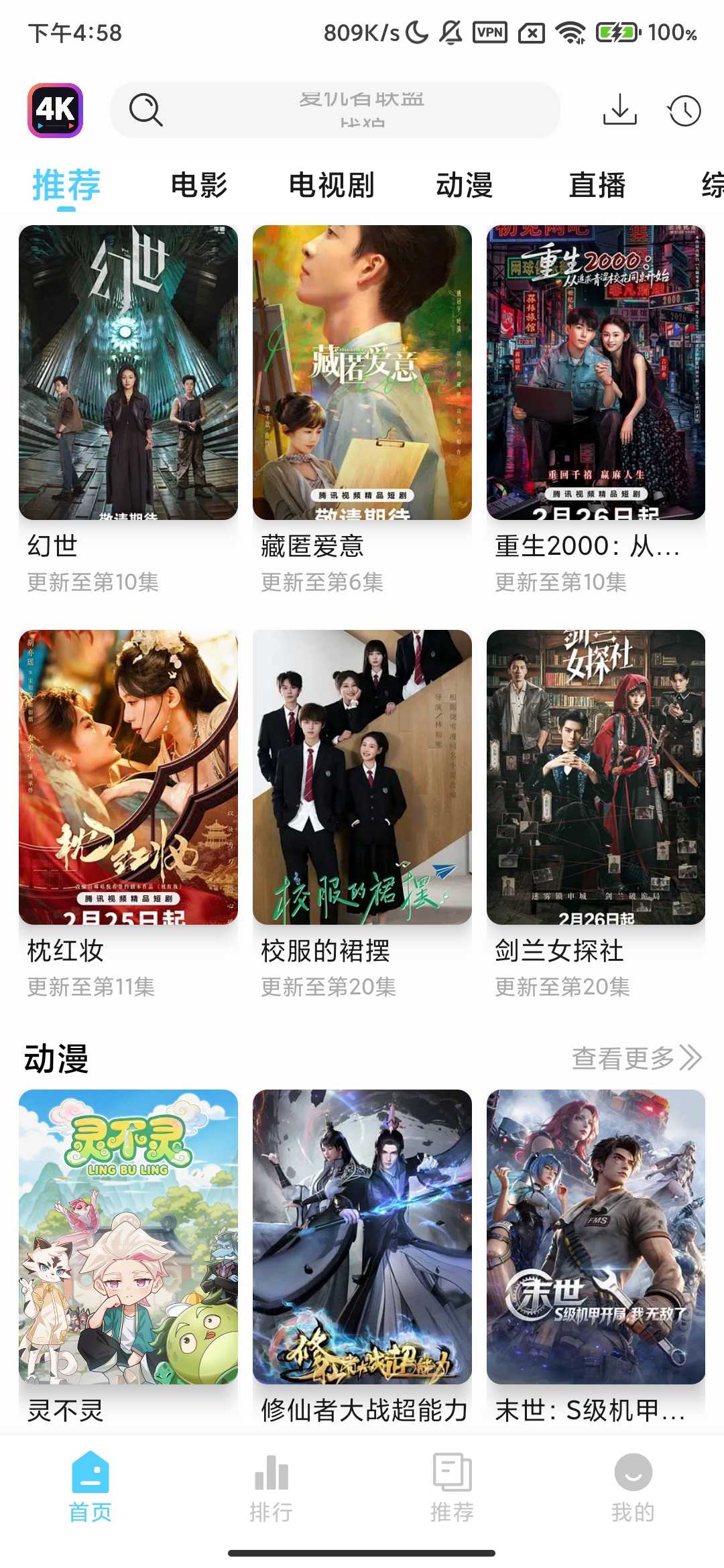Switch to the 直播 tab

[x=597, y=185]
